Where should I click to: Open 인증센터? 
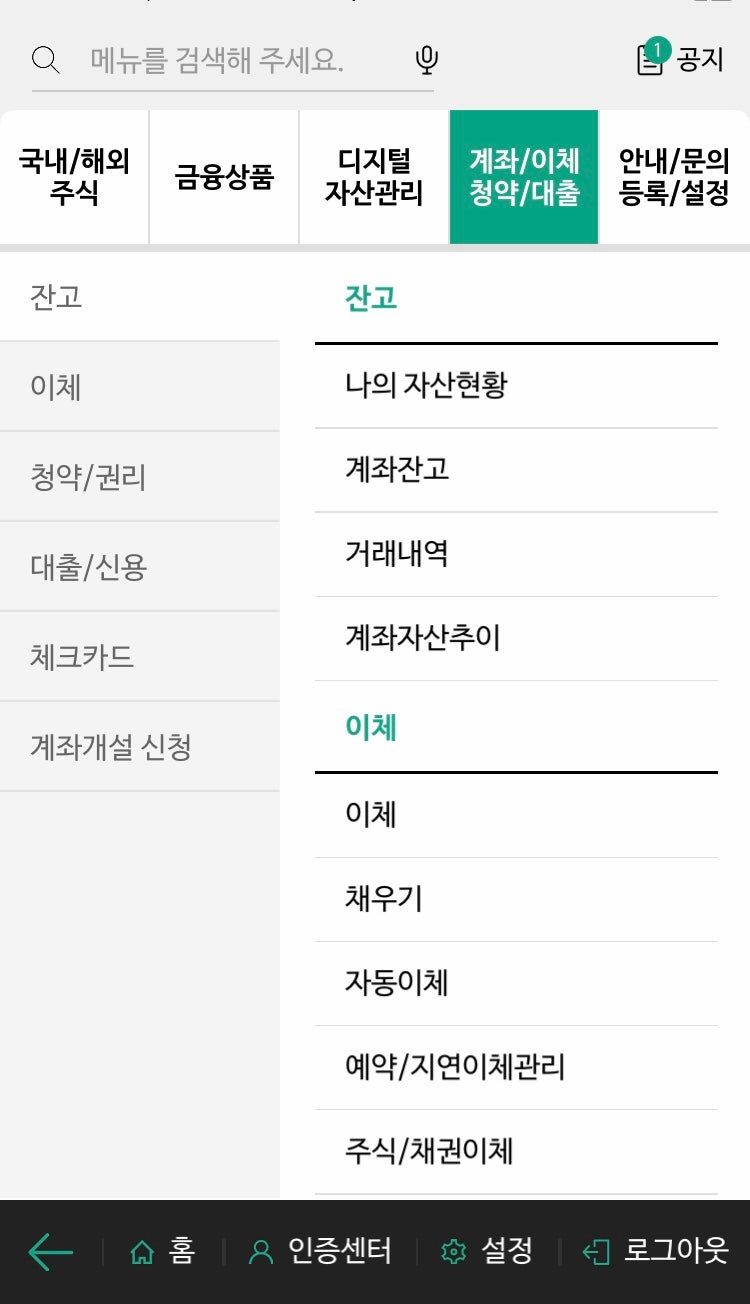pos(320,1251)
